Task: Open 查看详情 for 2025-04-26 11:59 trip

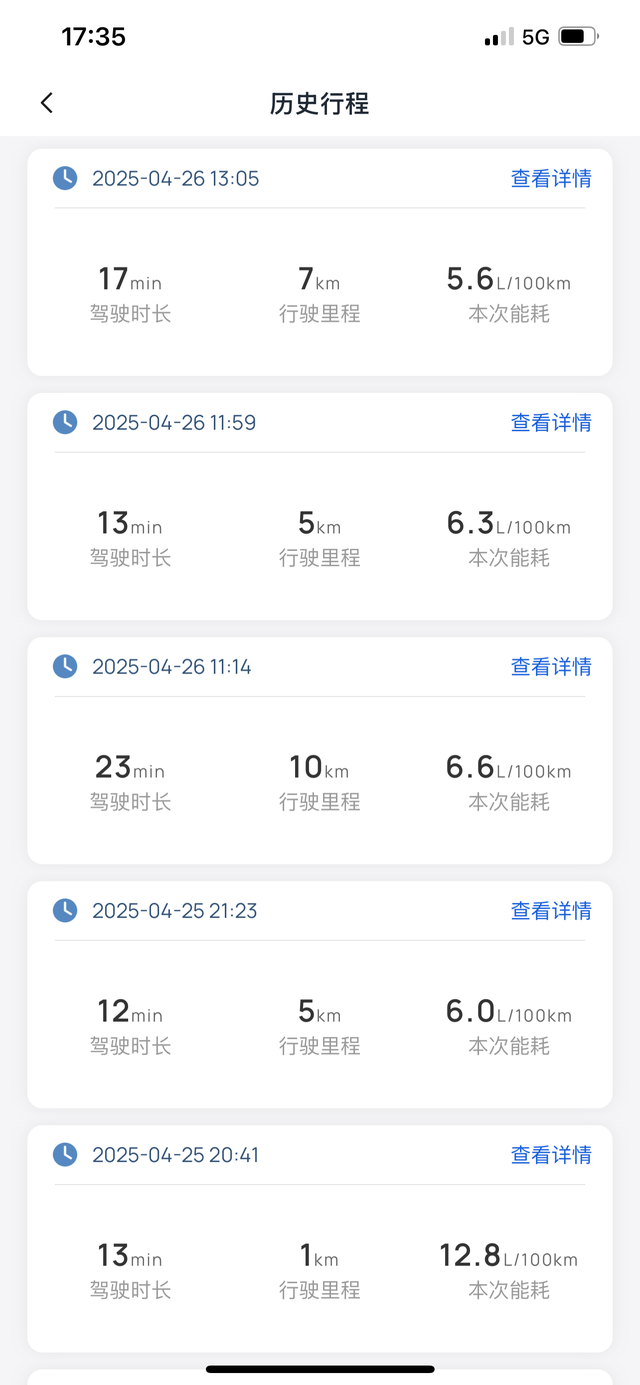Action: point(551,423)
